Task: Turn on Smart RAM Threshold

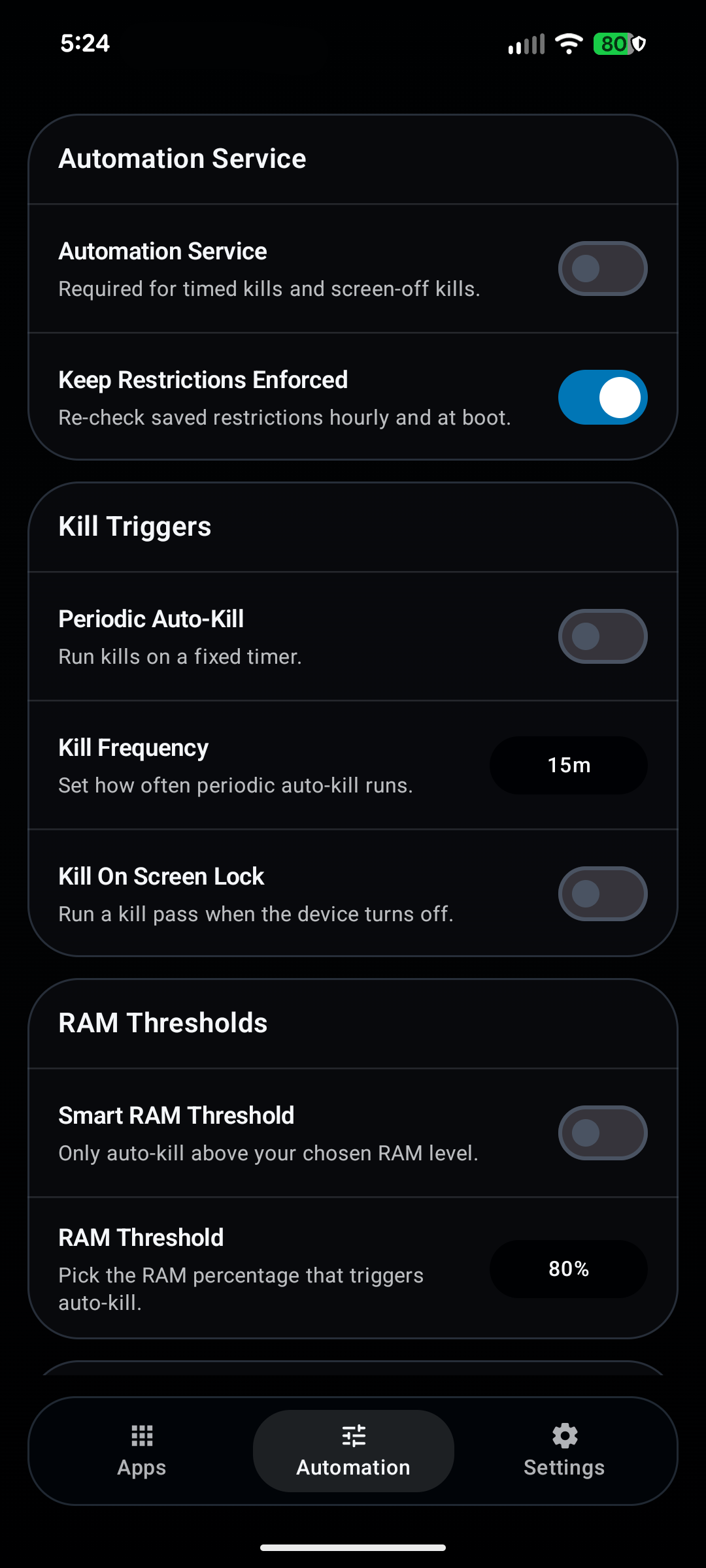Action: tap(603, 1132)
